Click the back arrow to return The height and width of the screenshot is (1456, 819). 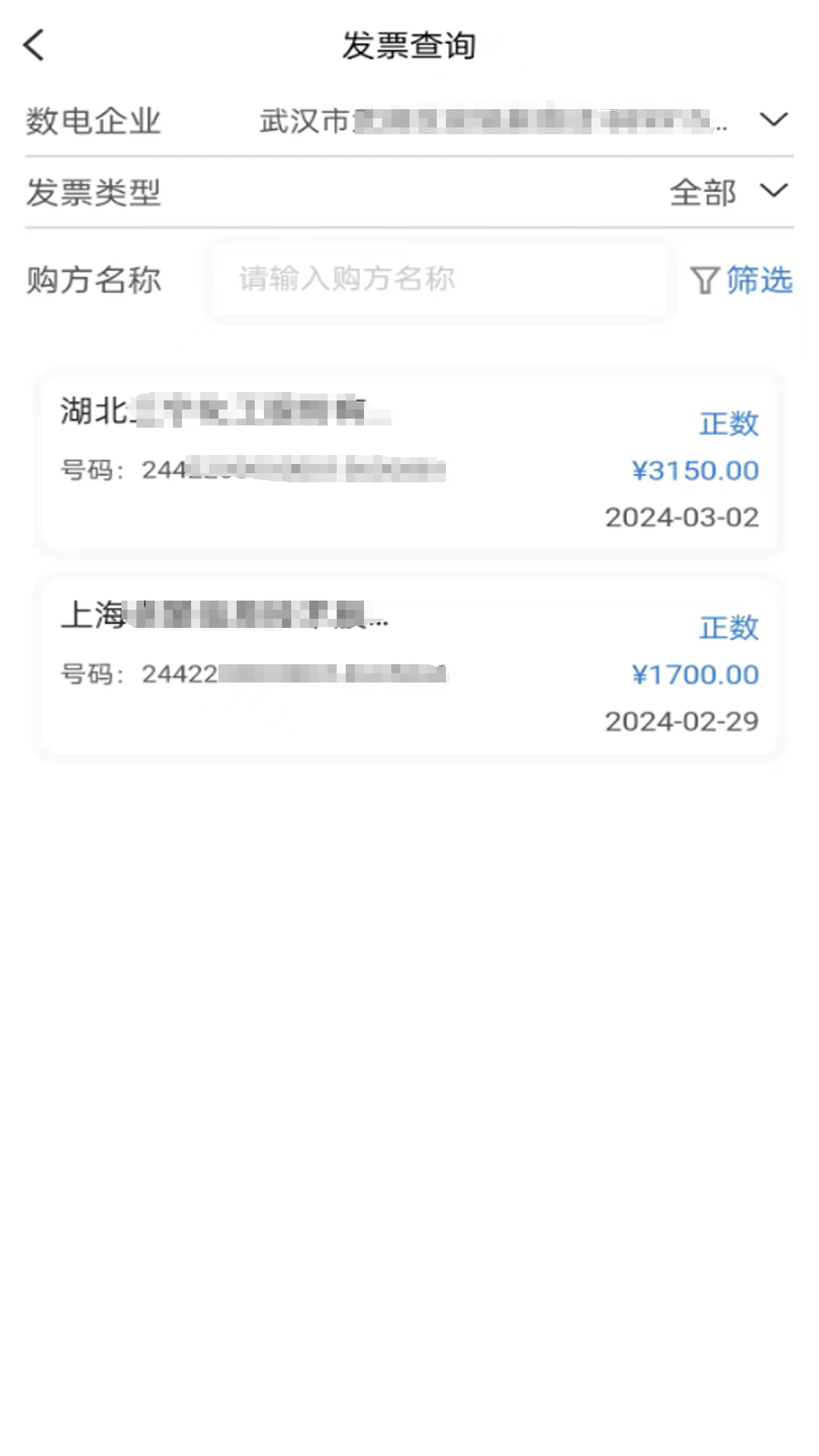point(33,45)
